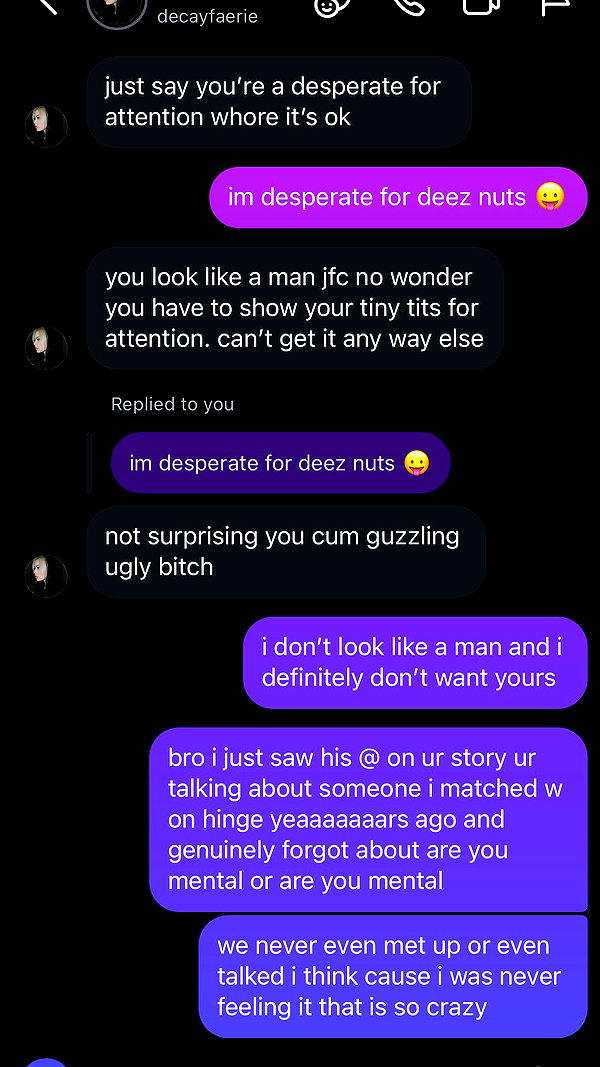The image size is (600, 1067).
Task: Open the sticker face icon in header
Action: (x=332, y=6)
